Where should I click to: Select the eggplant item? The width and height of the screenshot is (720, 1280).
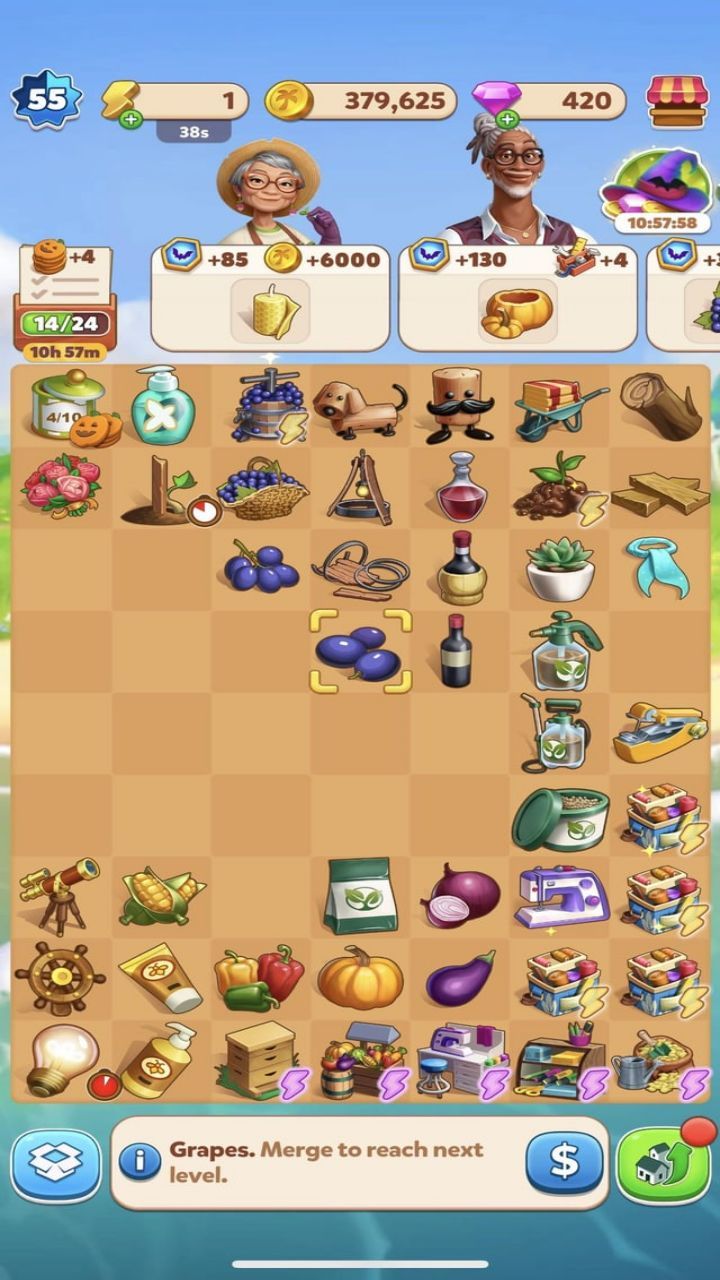coord(460,977)
